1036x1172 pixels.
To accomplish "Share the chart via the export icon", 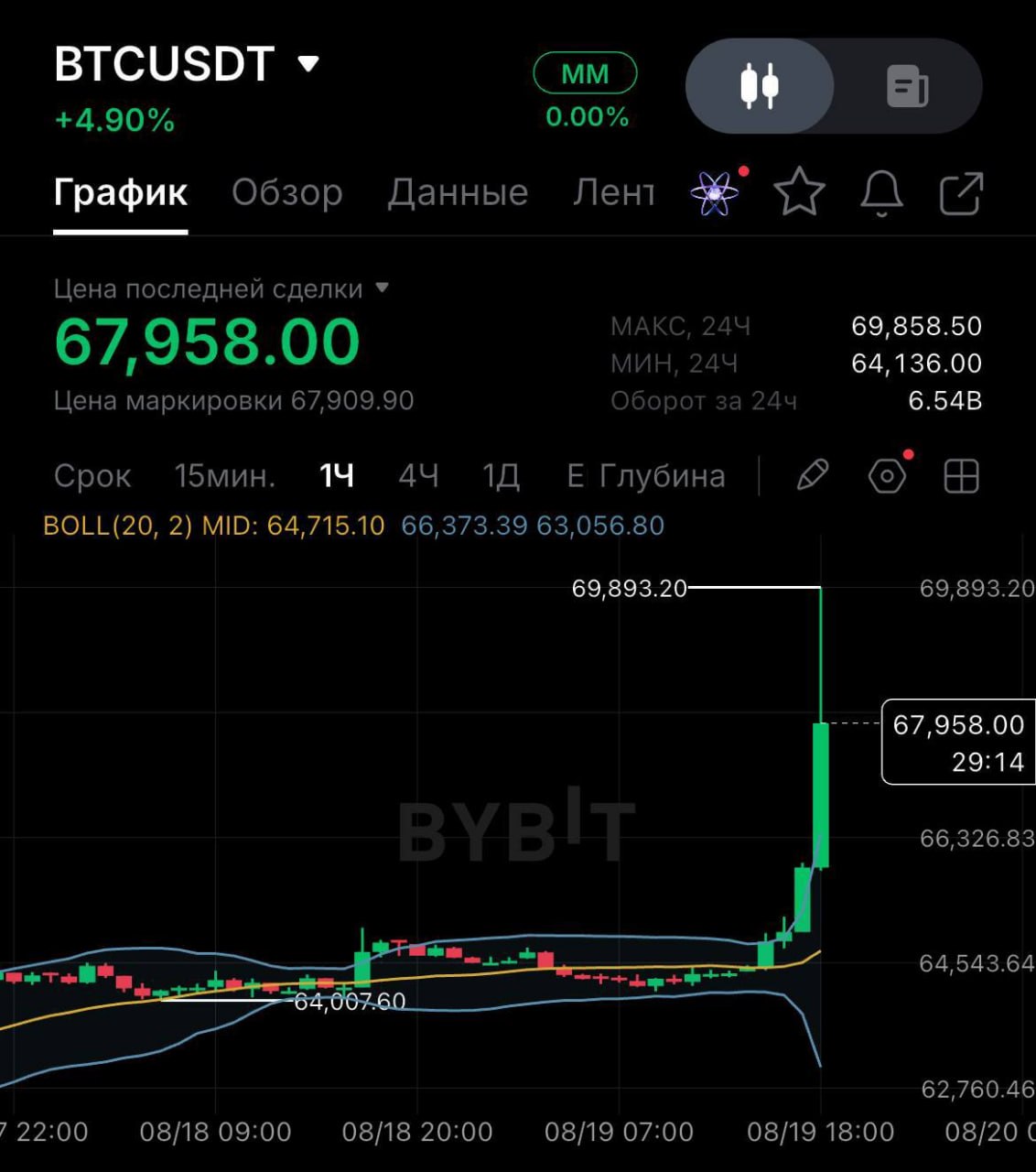I will [x=961, y=193].
